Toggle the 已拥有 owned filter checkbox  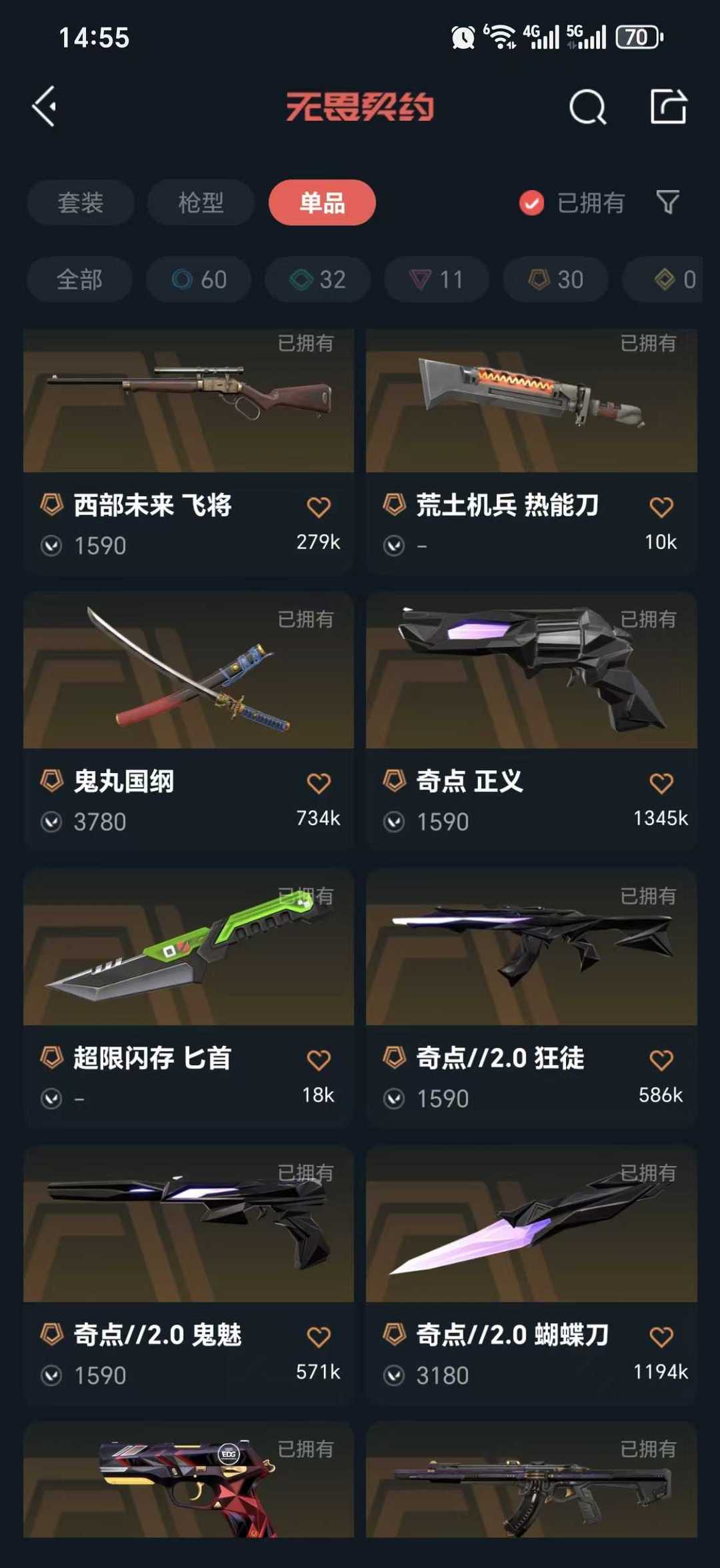coord(530,202)
